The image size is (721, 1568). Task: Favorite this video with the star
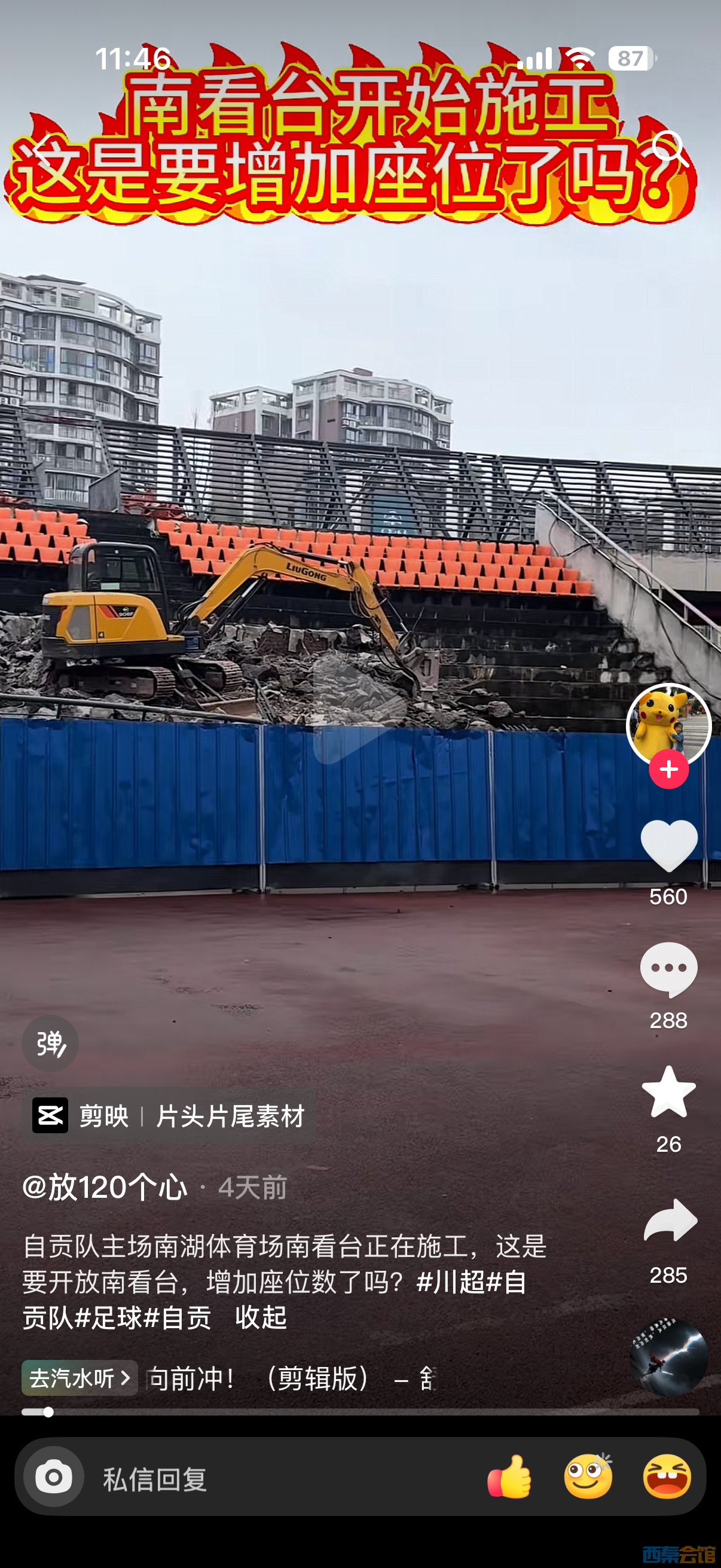click(x=668, y=1093)
